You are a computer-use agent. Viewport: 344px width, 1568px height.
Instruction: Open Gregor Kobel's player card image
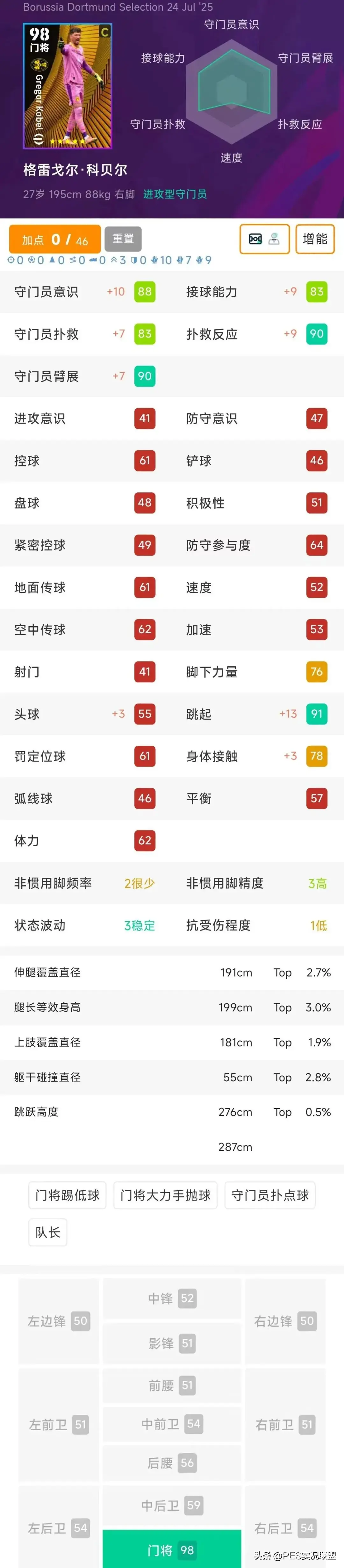tap(68, 86)
